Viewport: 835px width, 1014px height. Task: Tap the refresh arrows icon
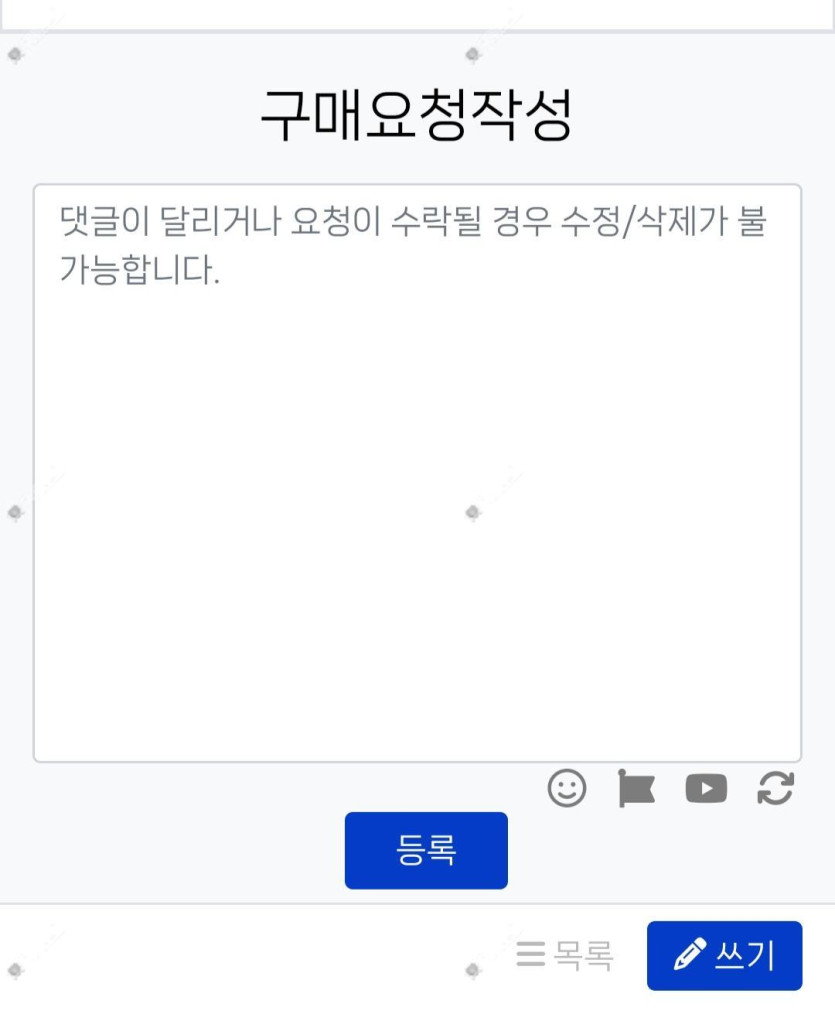click(775, 788)
